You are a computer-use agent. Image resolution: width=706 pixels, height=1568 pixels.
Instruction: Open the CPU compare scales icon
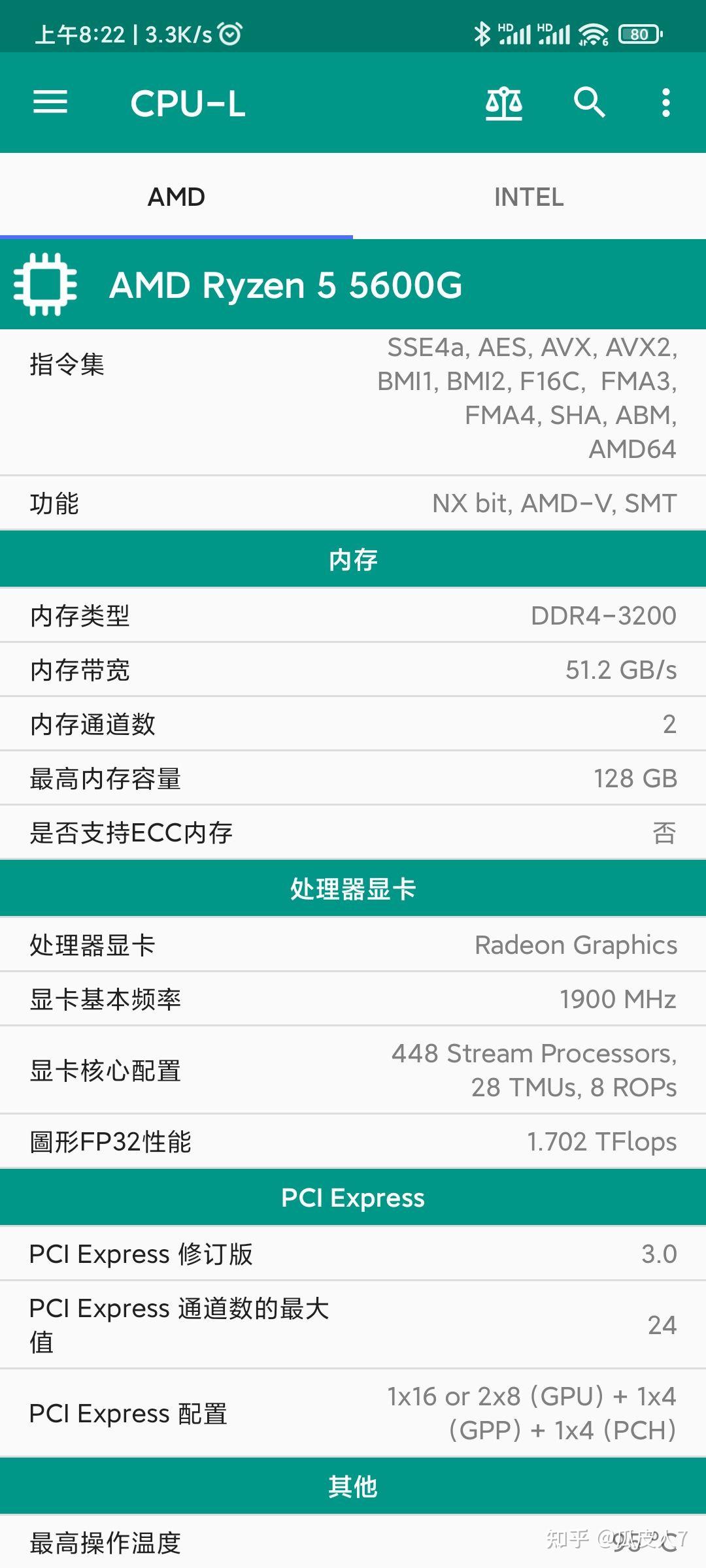503,103
